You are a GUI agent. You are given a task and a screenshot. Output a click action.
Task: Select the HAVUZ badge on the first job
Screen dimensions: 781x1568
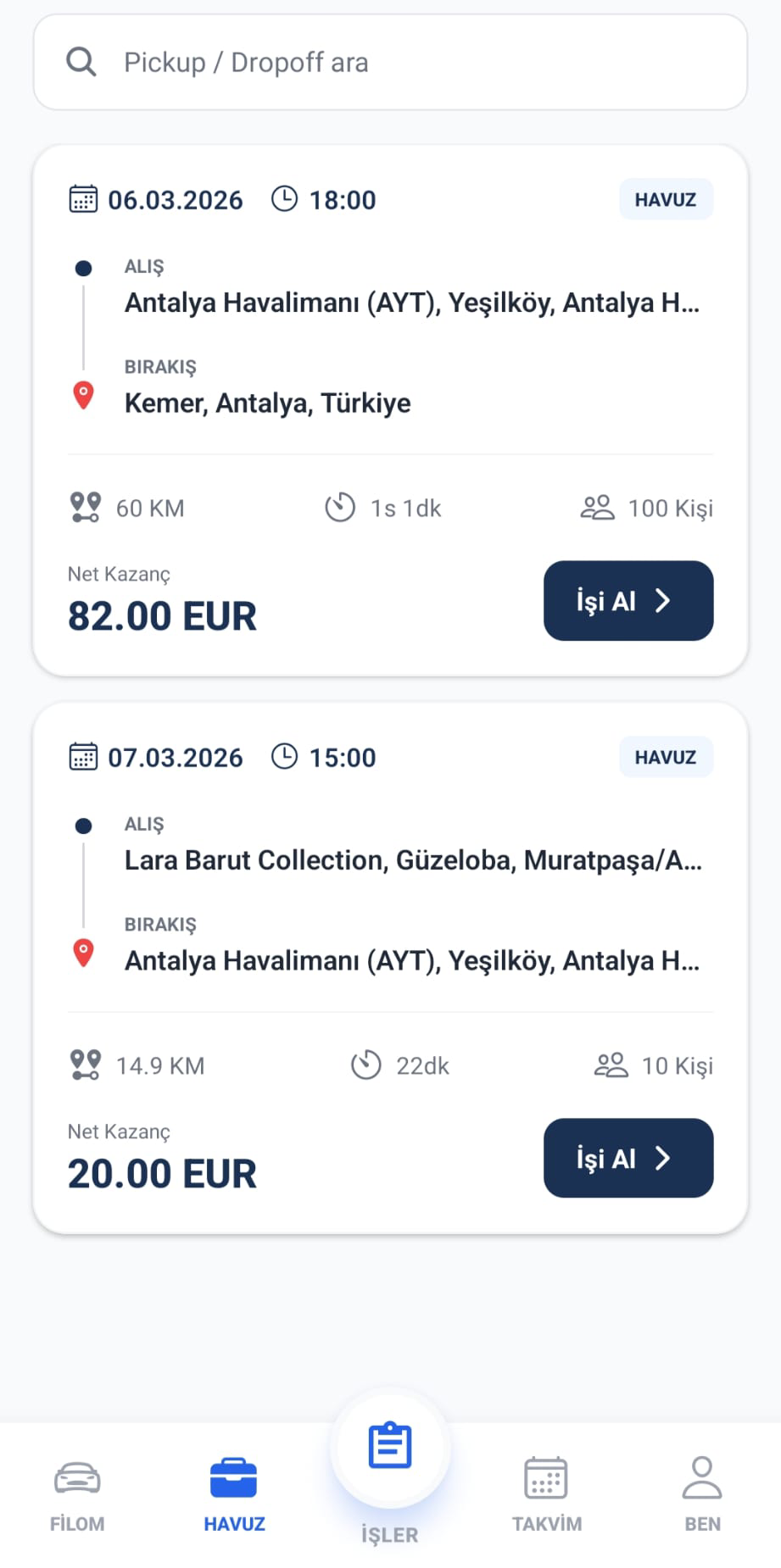point(666,198)
